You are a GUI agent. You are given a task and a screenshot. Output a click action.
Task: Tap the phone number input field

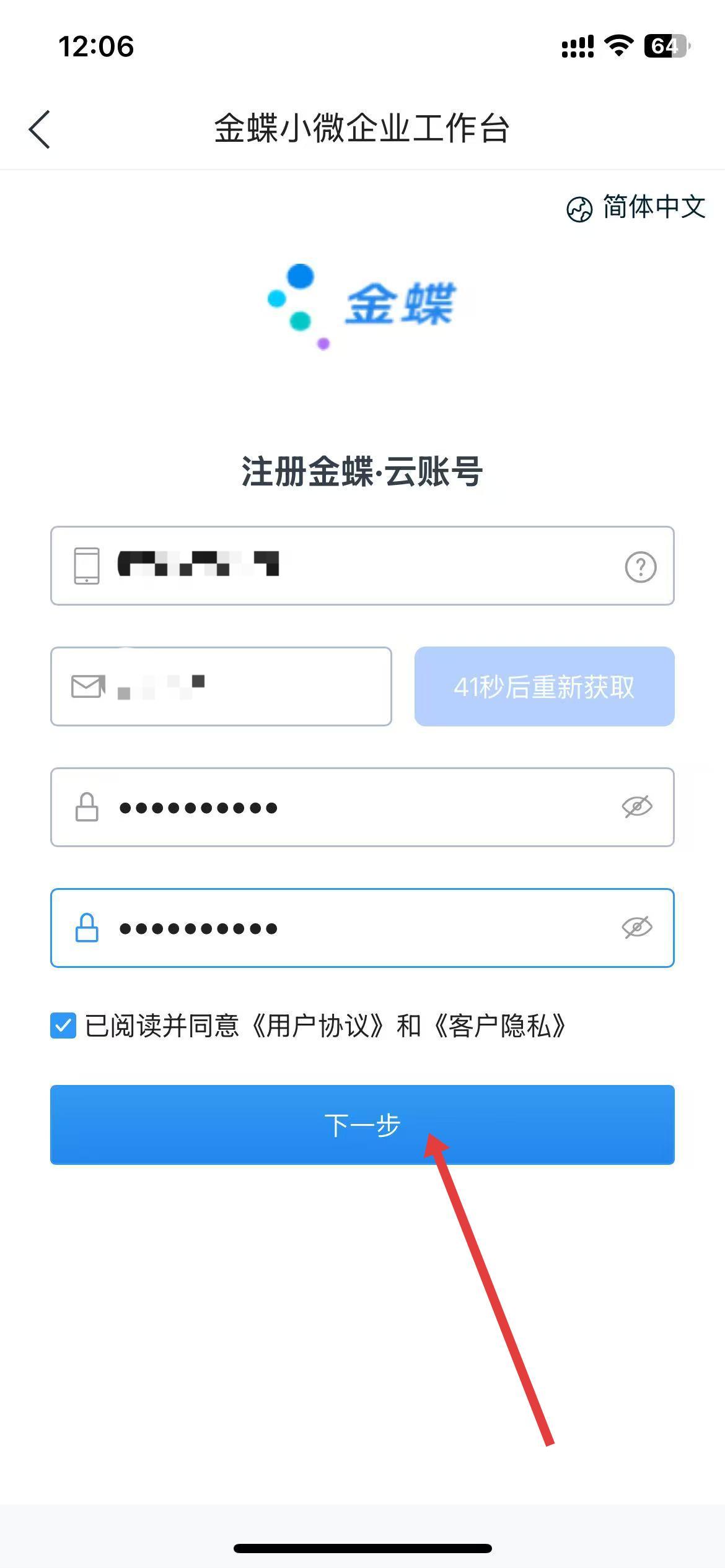pyautogui.click(x=359, y=565)
